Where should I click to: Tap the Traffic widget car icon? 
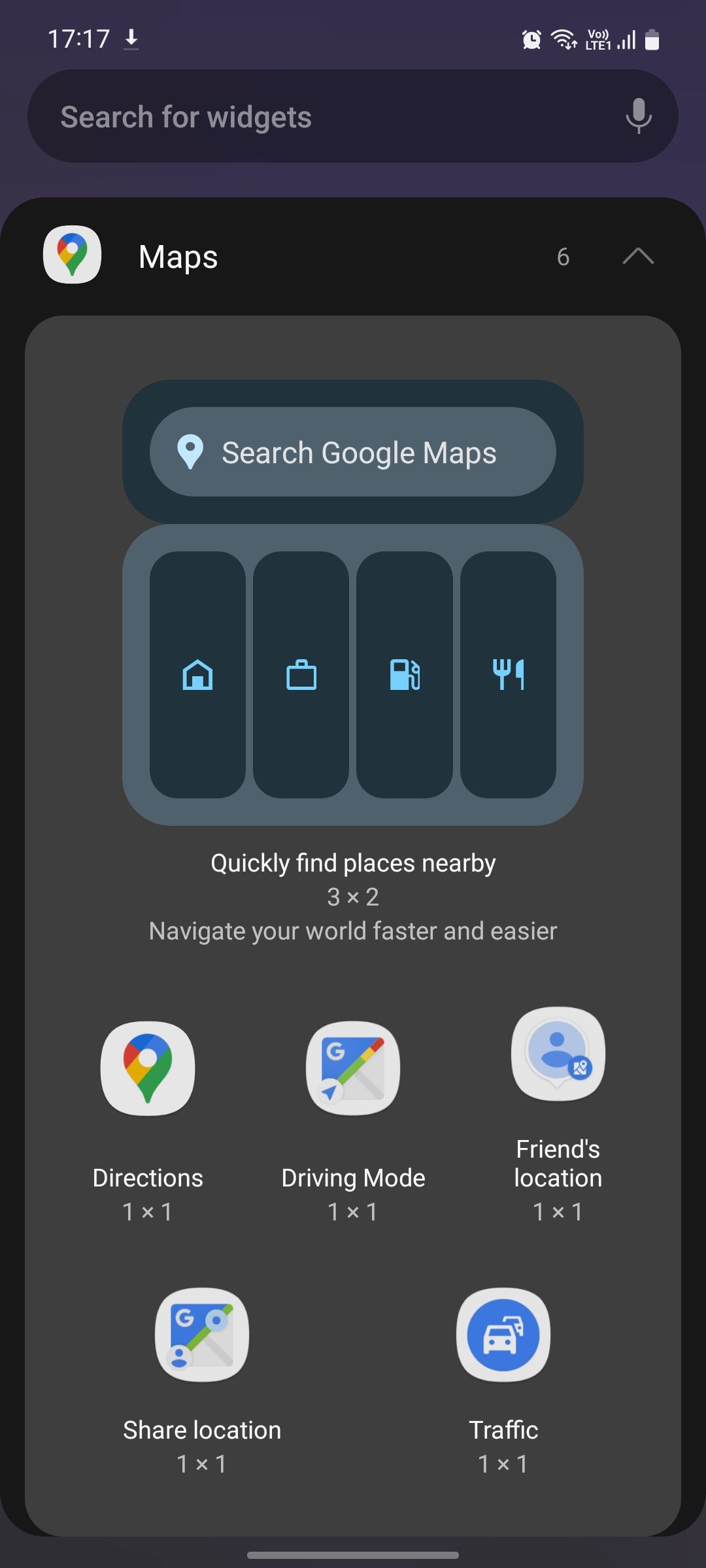click(503, 1335)
